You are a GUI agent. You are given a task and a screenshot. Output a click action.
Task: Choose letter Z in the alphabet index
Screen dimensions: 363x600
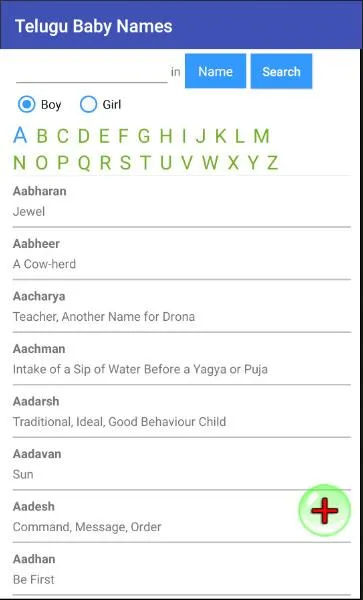point(272,163)
